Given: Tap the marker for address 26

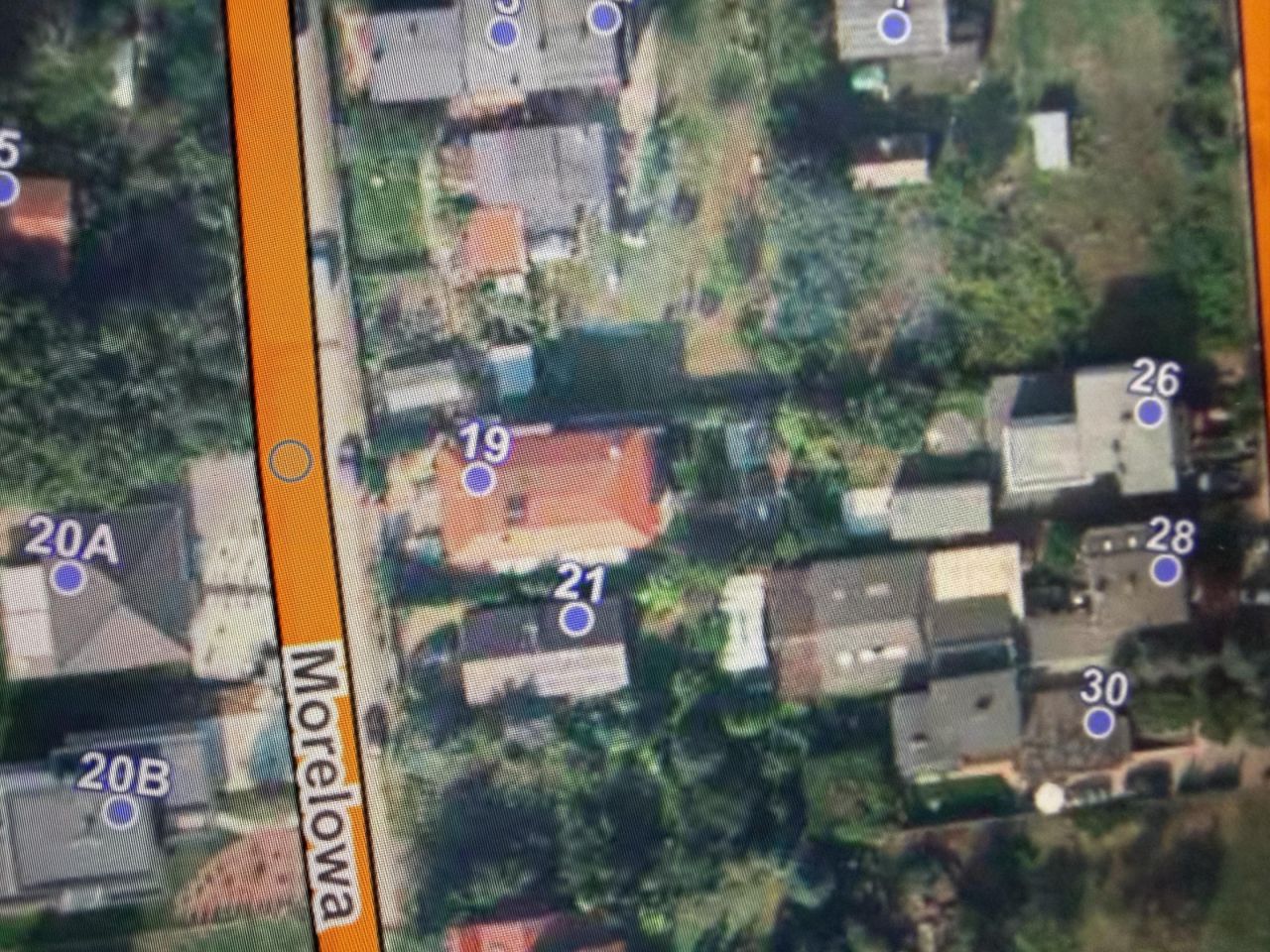Looking at the screenshot, I should 1150,412.
